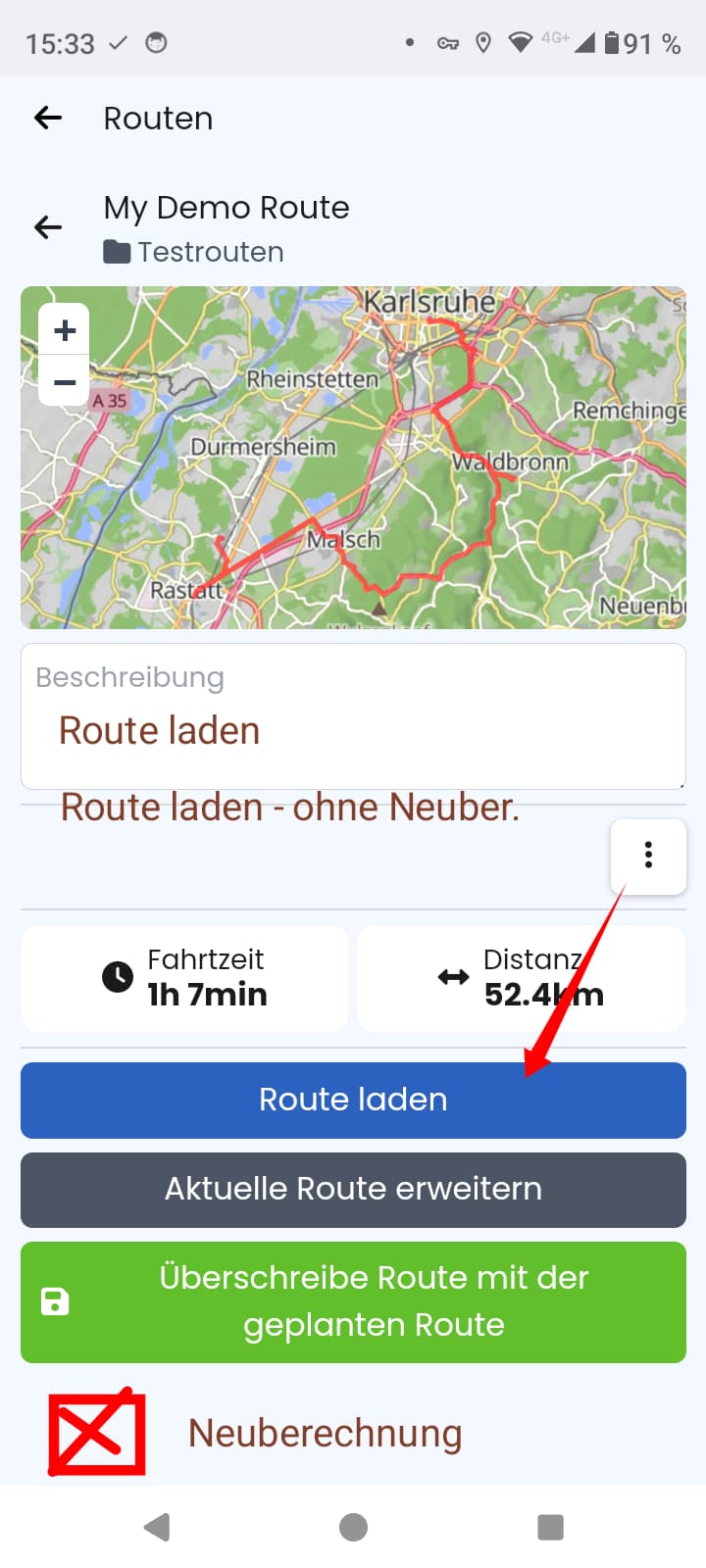Tap the Beschreibung text field

coord(353,716)
